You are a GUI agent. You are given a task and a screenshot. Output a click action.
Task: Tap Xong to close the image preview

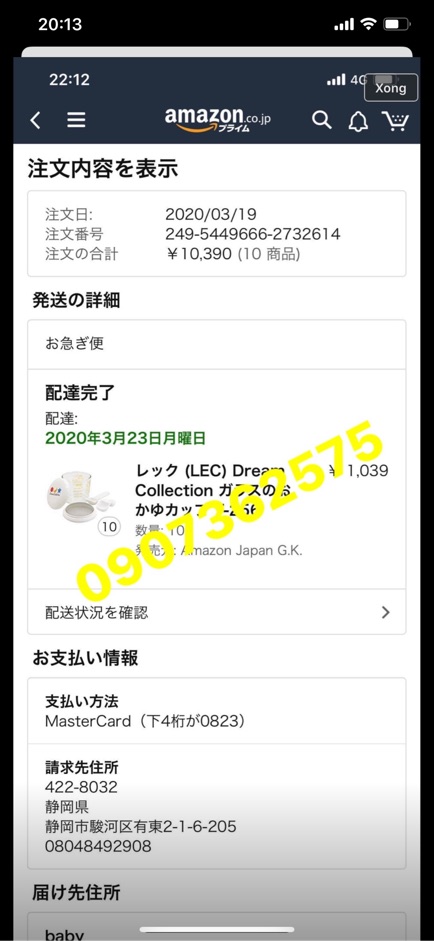point(391,88)
